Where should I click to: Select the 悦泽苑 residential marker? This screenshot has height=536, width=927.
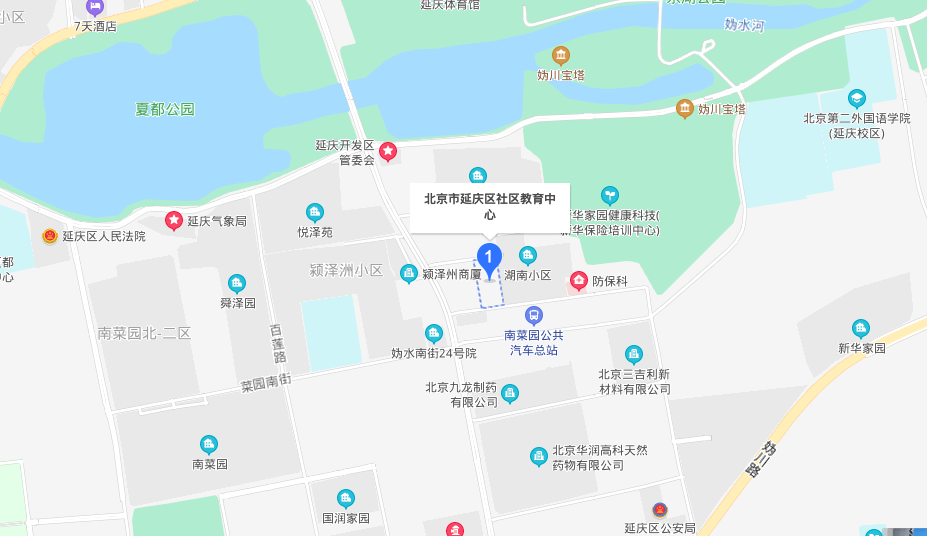[315, 212]
